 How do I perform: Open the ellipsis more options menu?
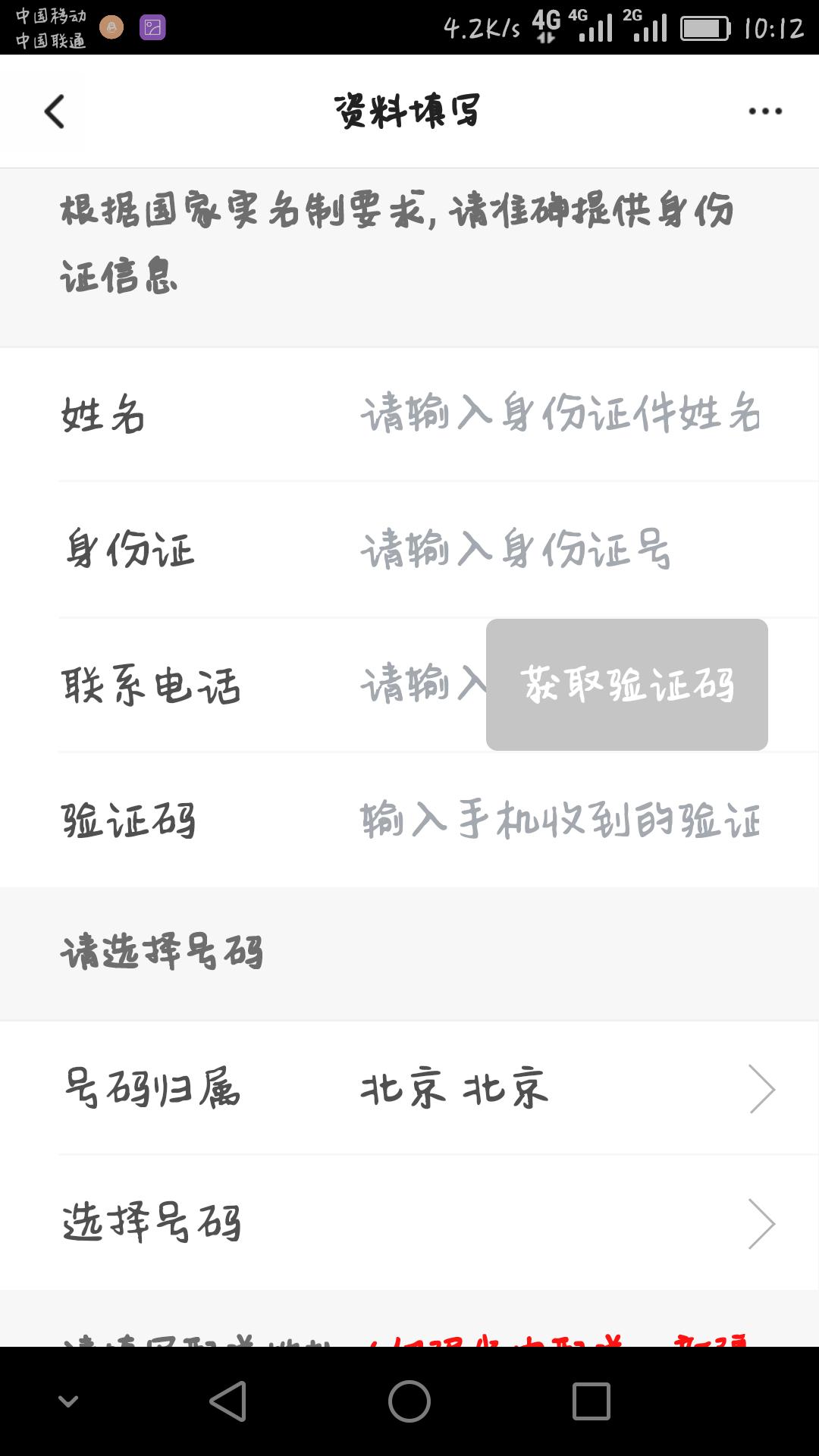point(764,110)
